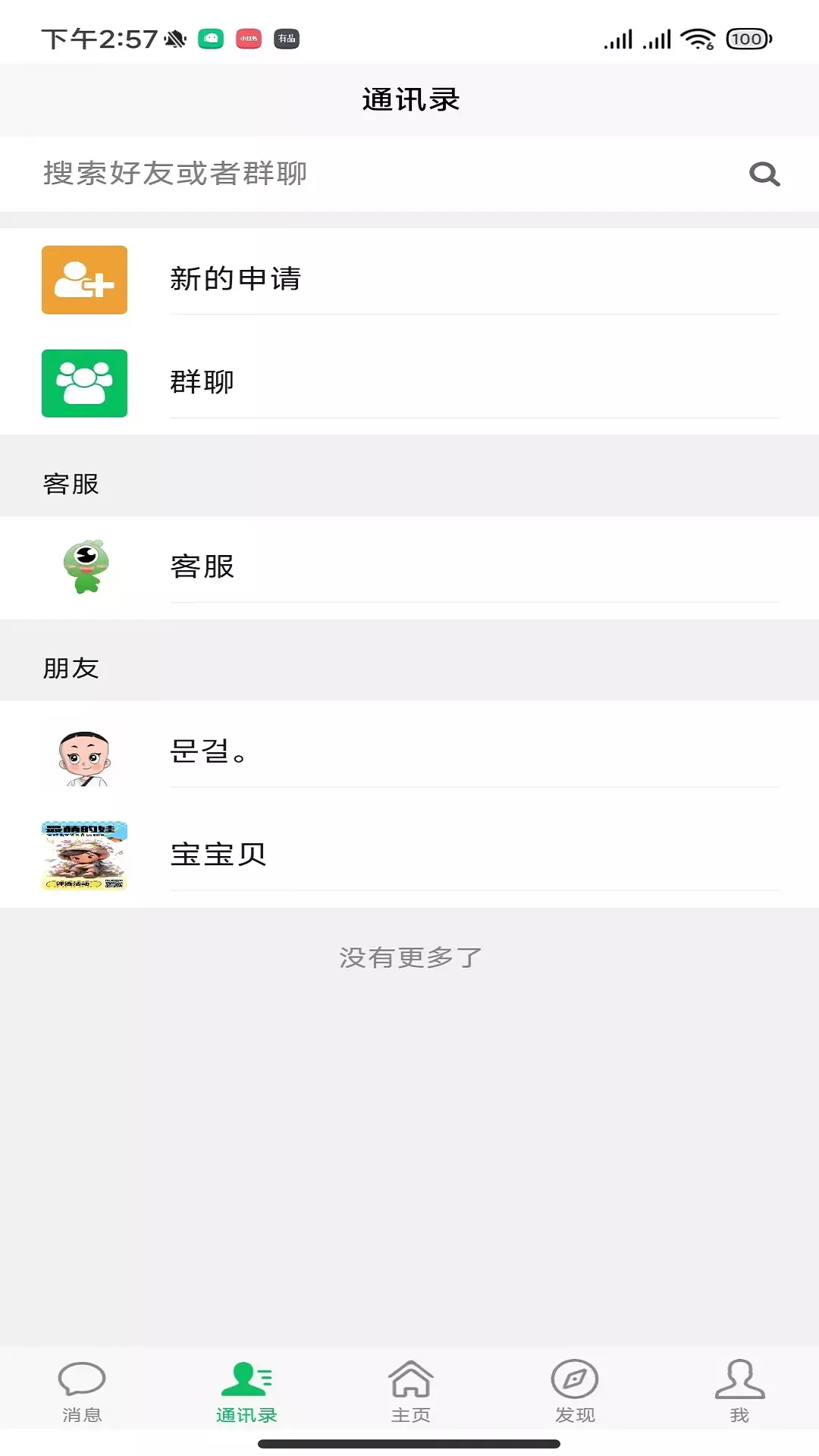This screenshot has width=819, height=1456.
Task: Open the 群聊 group chats list
Action: pos(409,383)
